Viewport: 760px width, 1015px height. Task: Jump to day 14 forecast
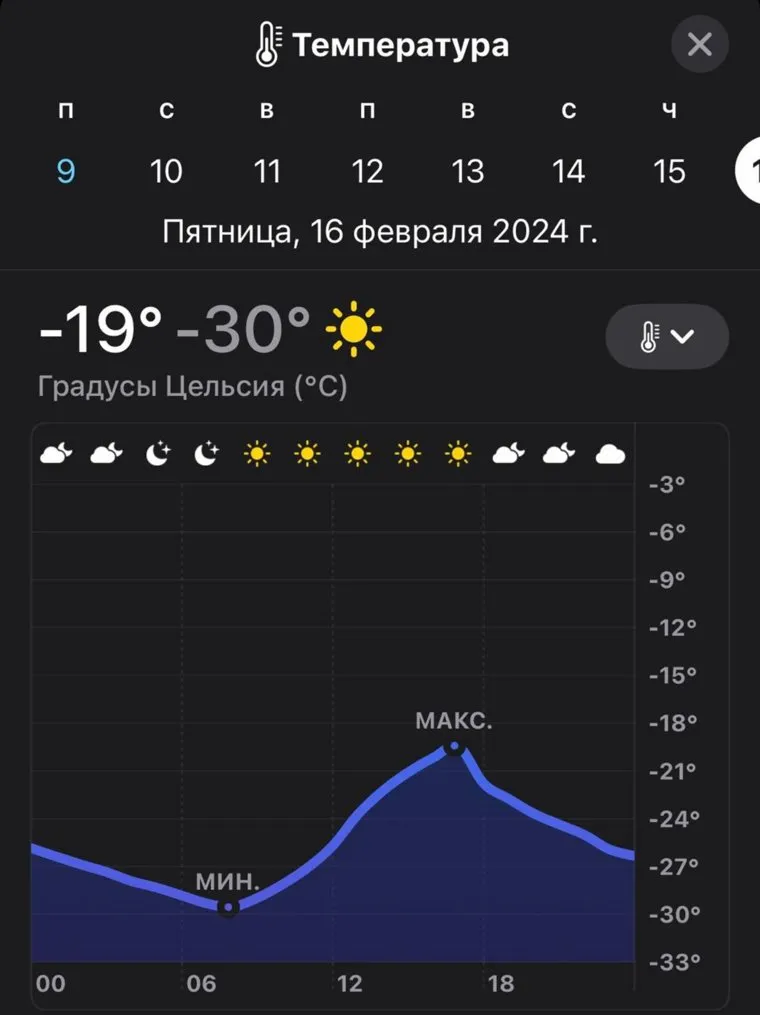[x=568, y=172]
